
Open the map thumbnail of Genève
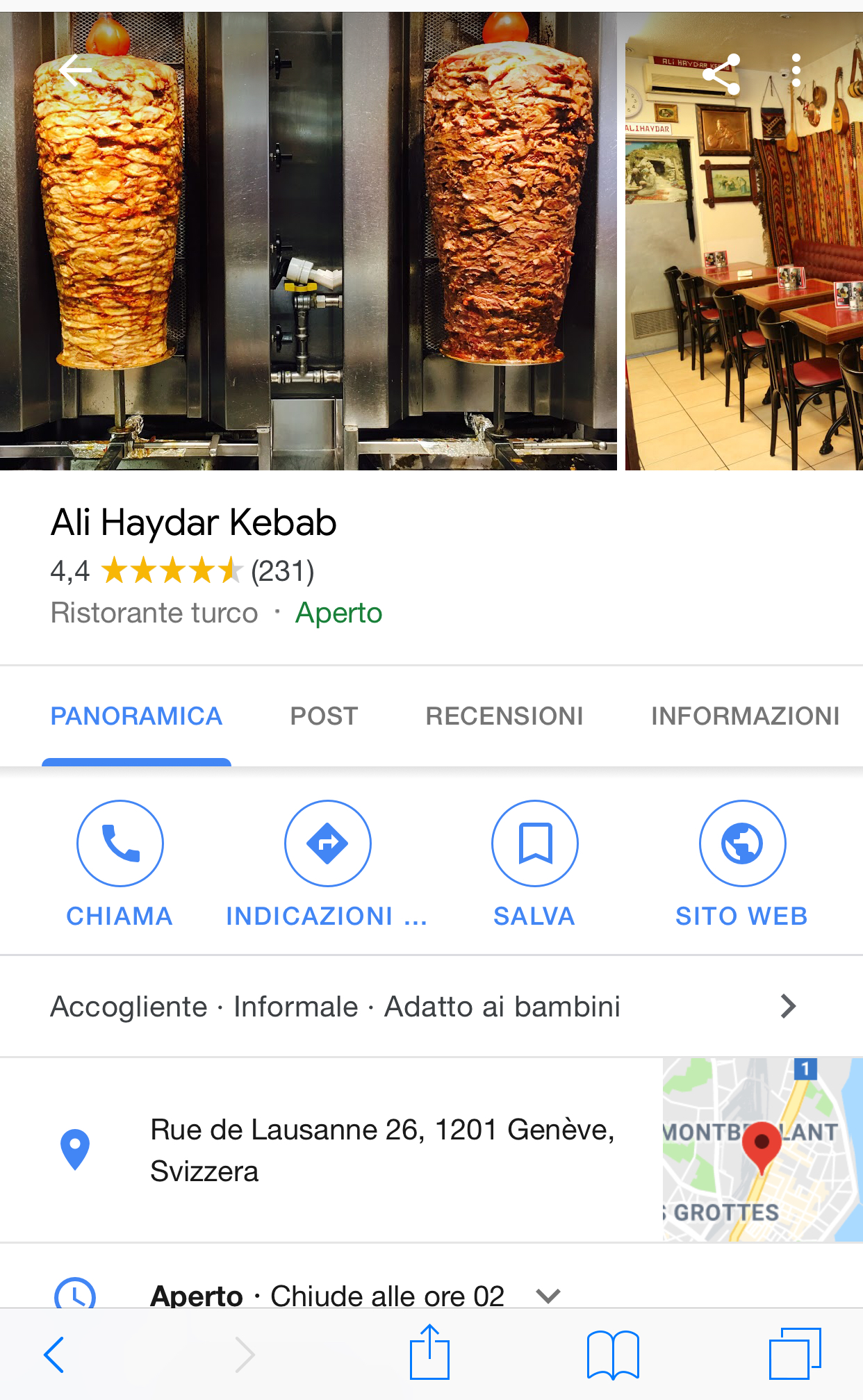(762, 1150)
